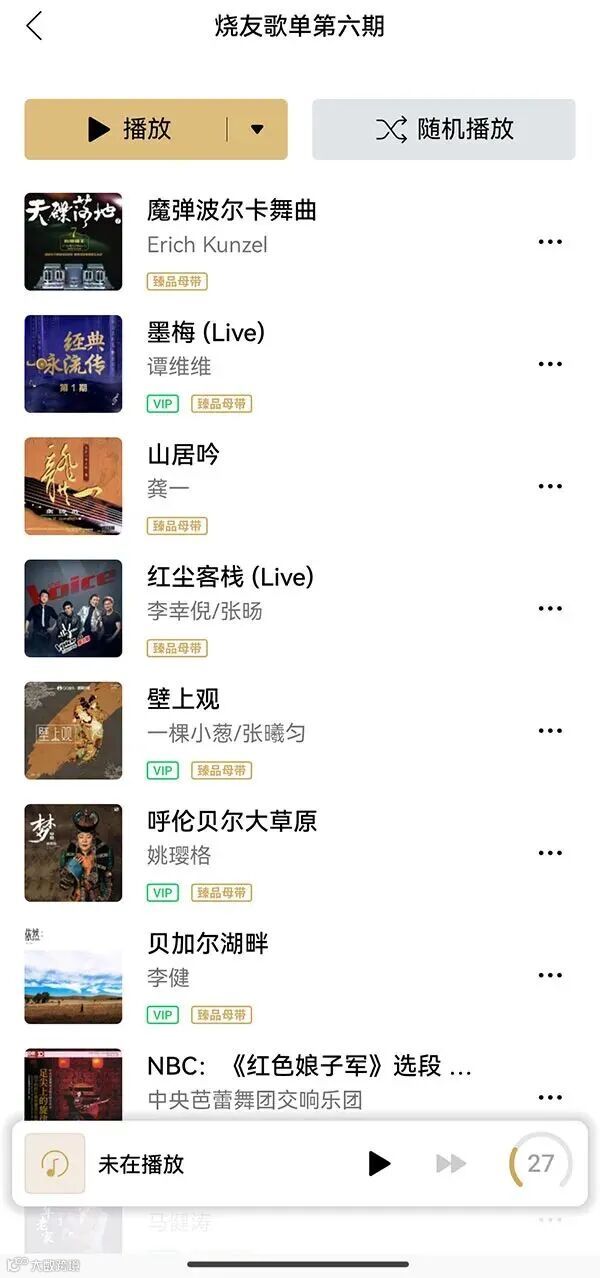This screenshot has height=1278, width=600.
Task: Open more options for 贝加尔湖畔
Action: click(550, 975)
